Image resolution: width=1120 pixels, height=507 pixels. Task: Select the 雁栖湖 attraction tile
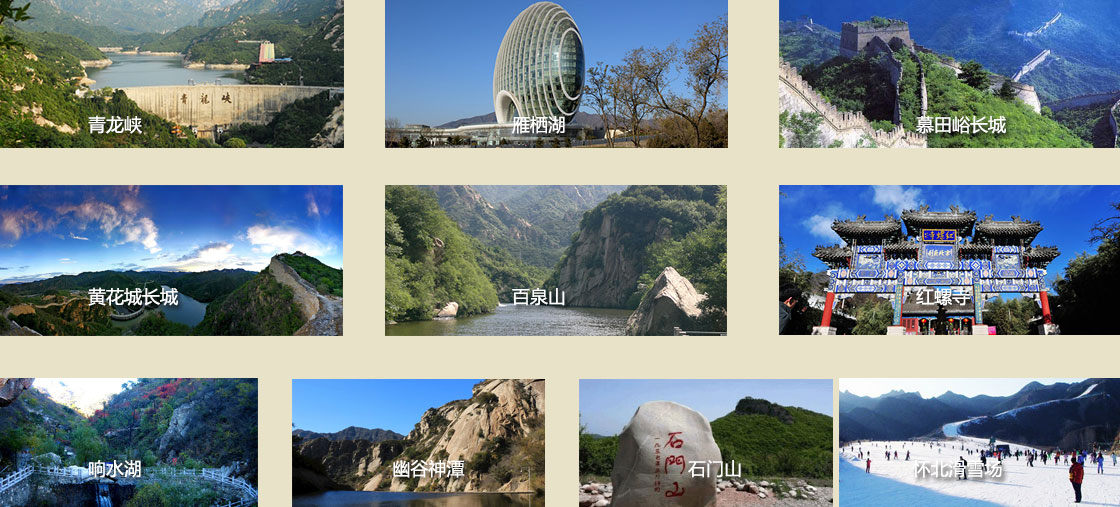556,74
